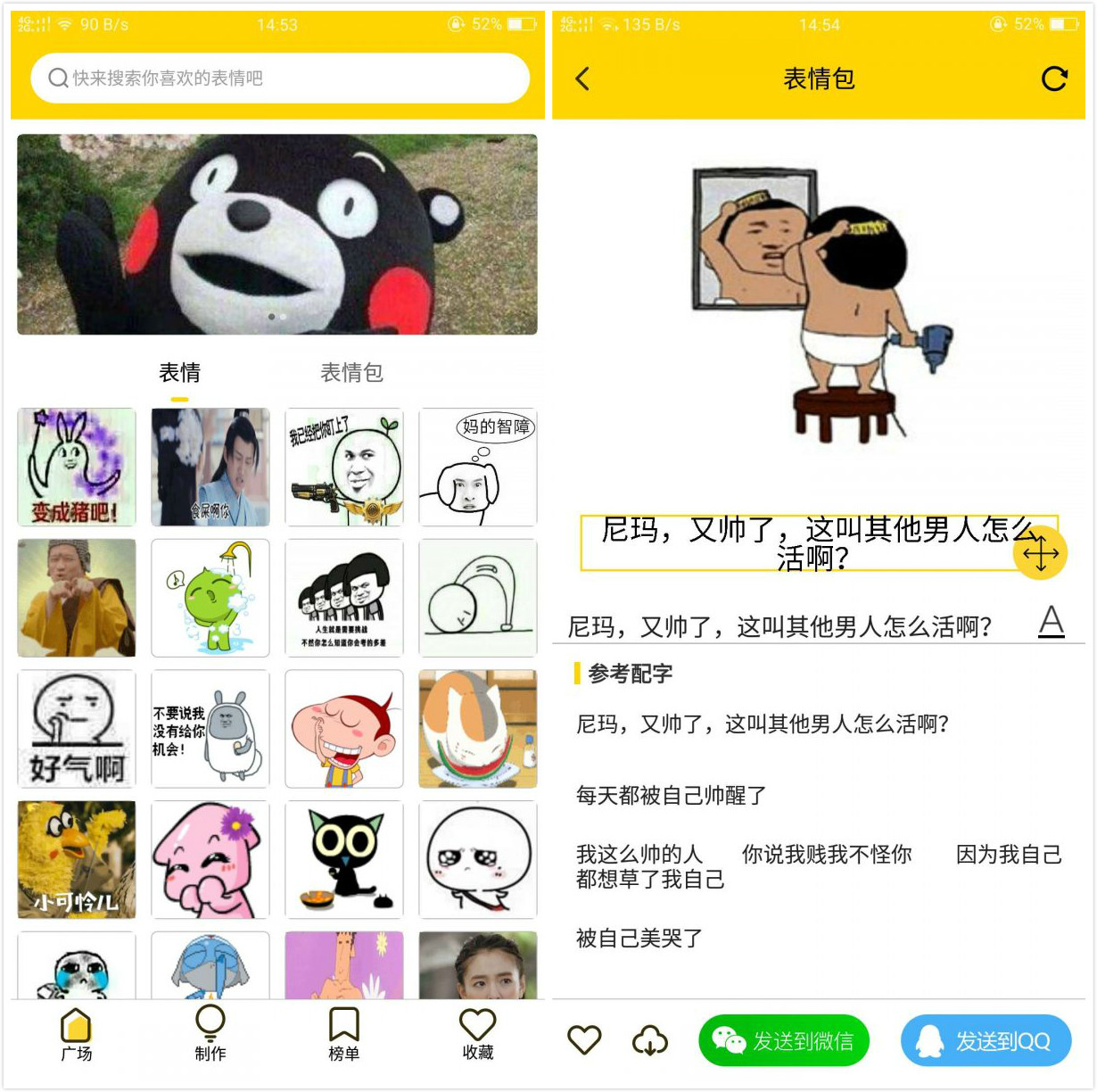The image size is (1097, 1092).
Task: Download the sticker with the cloud icon
Action: (650, 1040)
